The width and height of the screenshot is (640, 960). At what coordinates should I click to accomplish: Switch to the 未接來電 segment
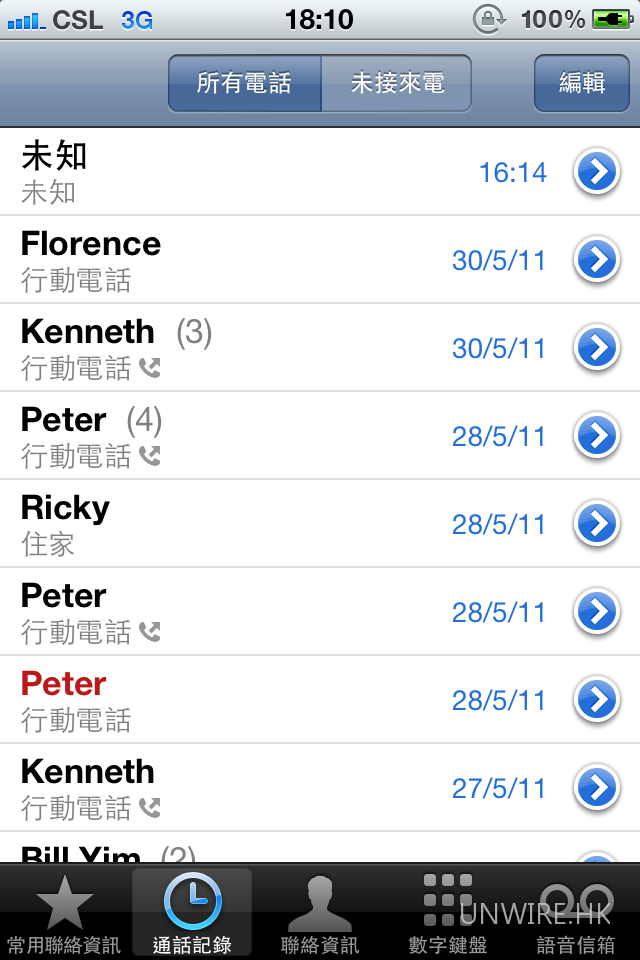coord(397,83)
